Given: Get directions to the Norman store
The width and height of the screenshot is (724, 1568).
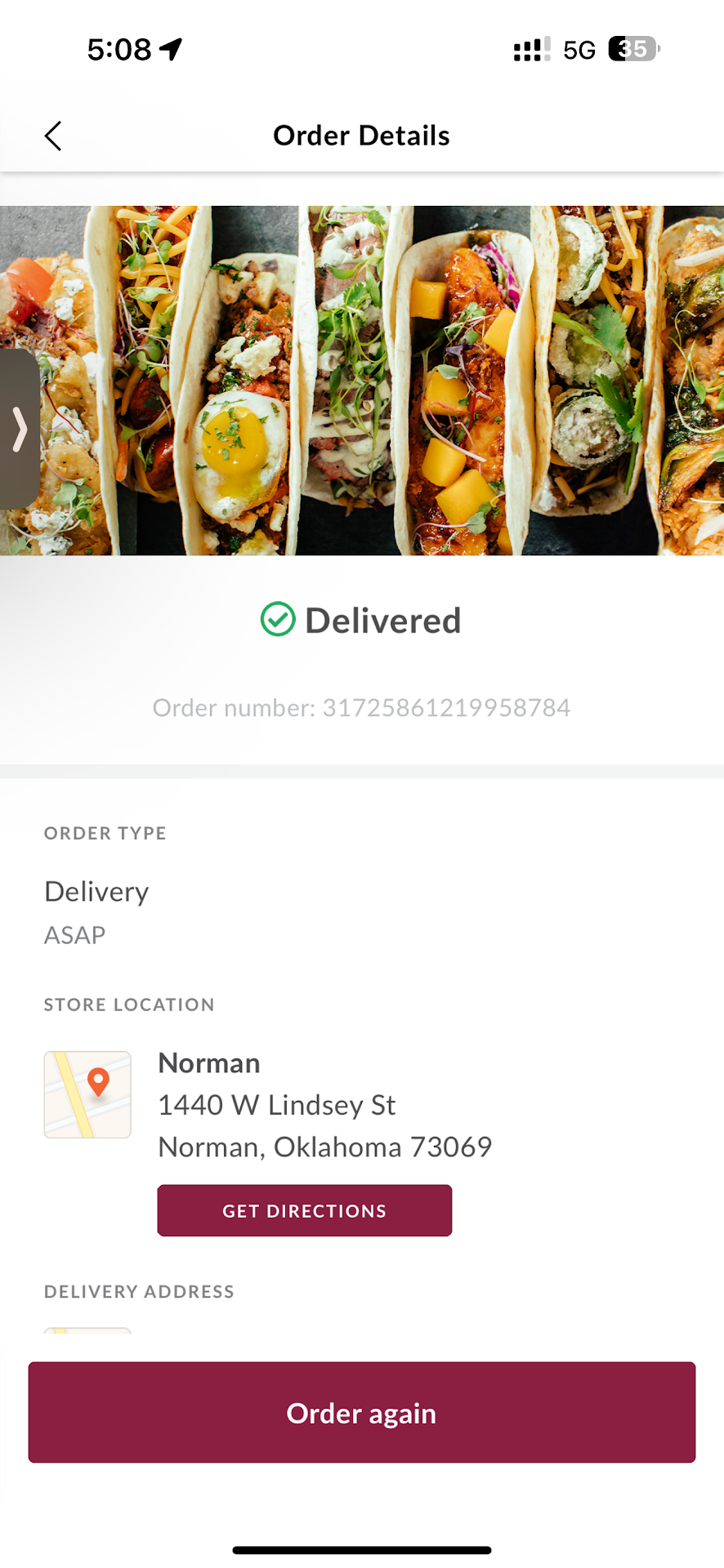Looking at the screenshot, I should pyautogui.click(x=304, y=1210).
